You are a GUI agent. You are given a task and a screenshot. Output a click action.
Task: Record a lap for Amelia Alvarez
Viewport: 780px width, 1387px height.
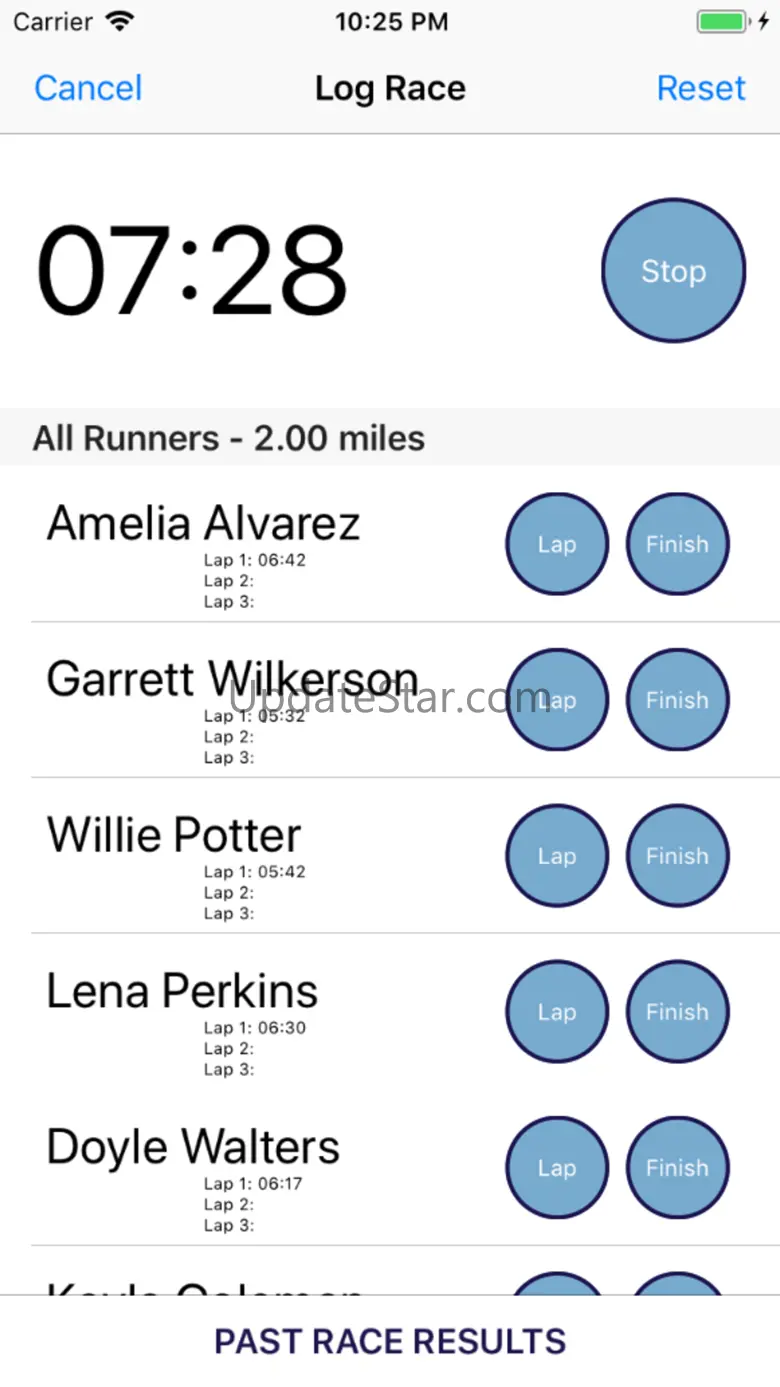coord(557,544)
